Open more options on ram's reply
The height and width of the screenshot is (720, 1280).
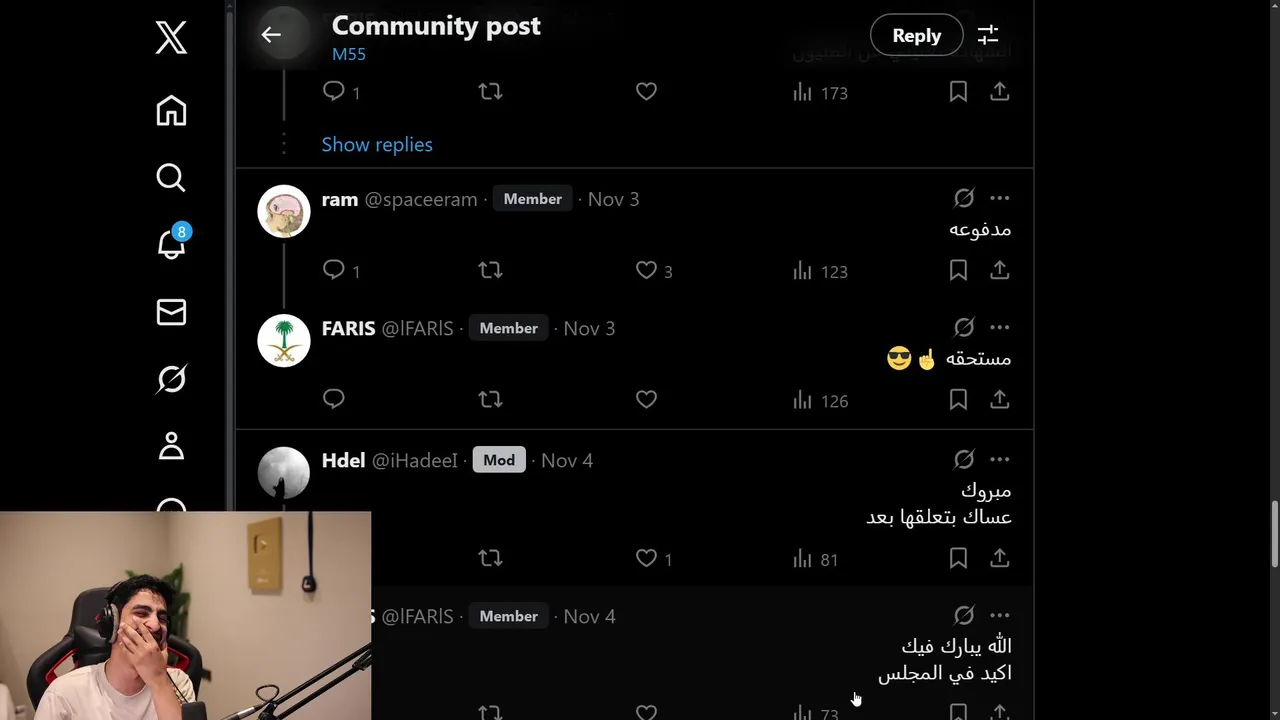1000,198
